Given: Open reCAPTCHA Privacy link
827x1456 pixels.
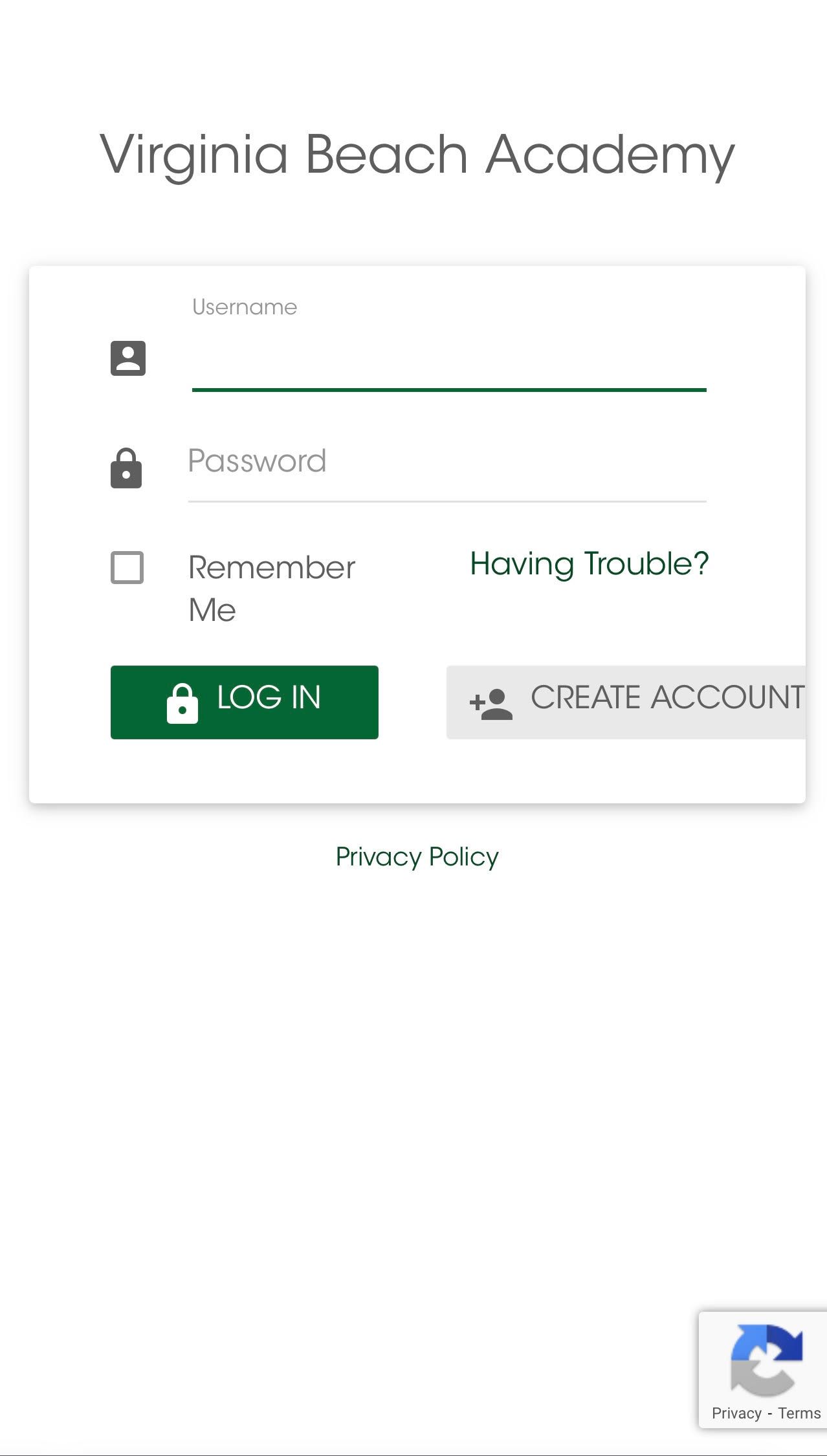Looking at the screenshot, I should [x=736, y=1413].
